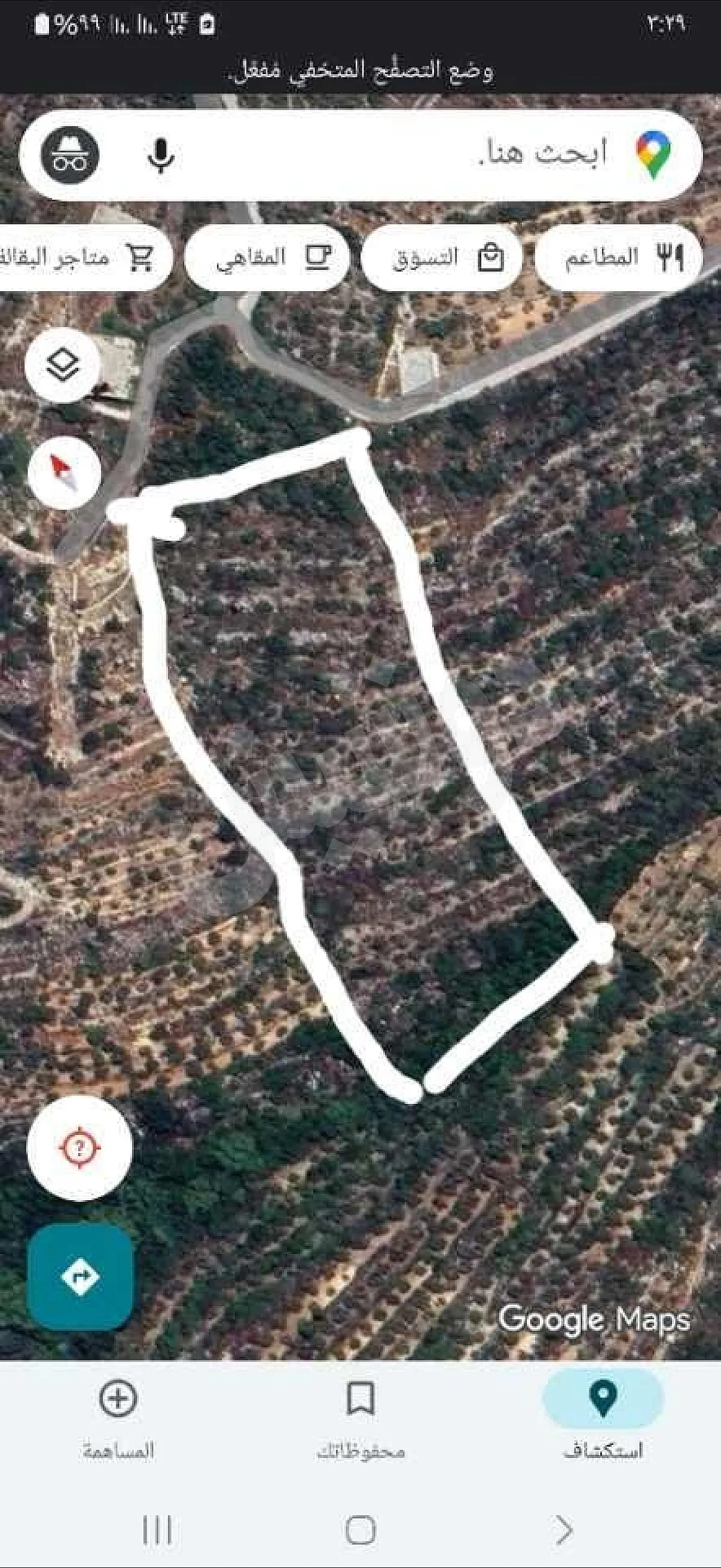Select the المقاهي cafes chip
The image size is (721, 1568).
pos(268,258)
